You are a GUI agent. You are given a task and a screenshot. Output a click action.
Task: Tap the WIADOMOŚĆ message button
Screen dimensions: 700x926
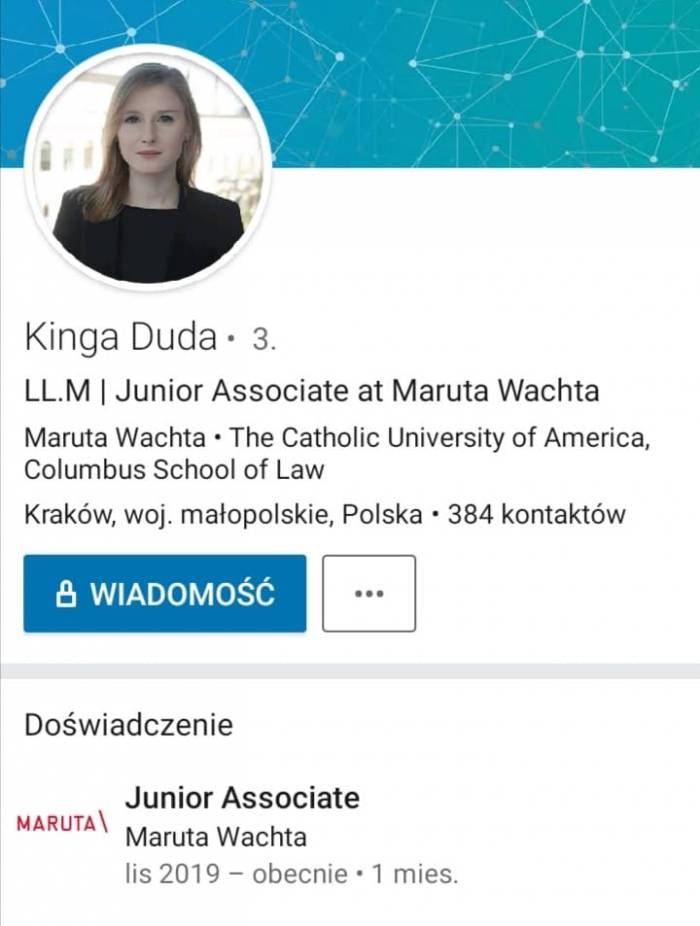165,594
